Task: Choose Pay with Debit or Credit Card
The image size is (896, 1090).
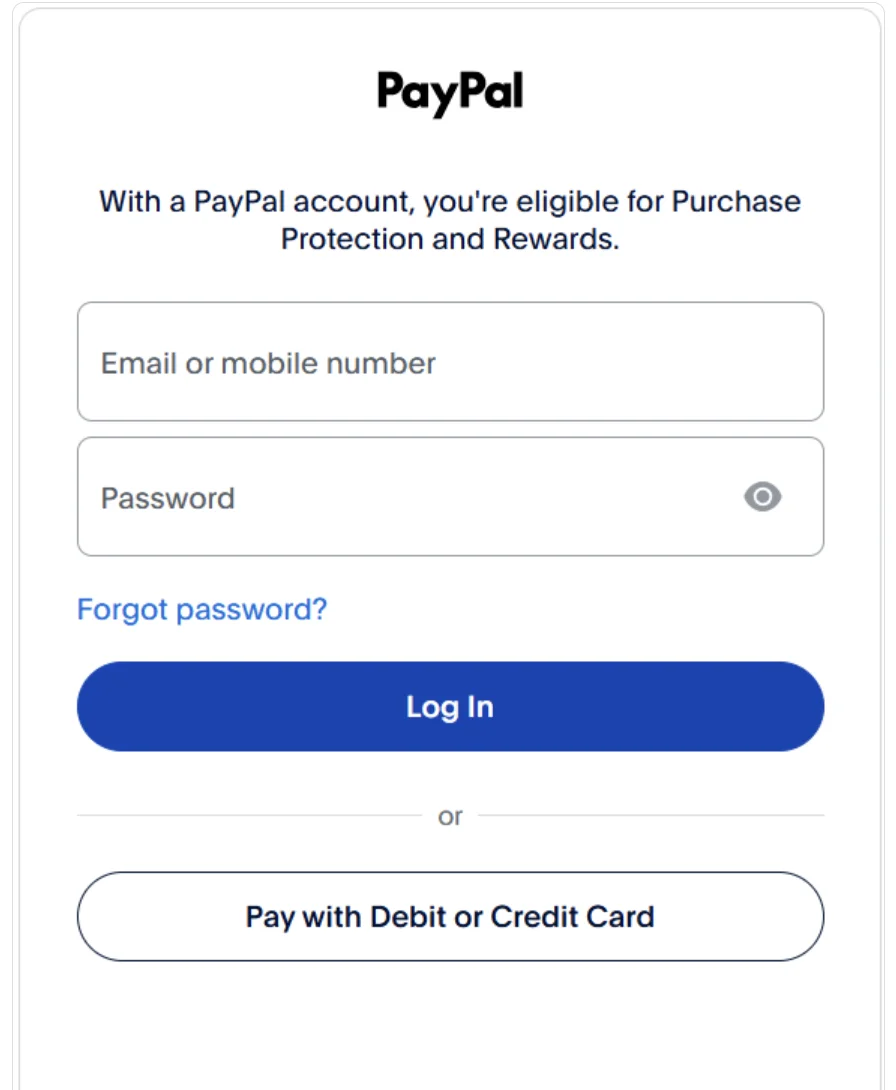Action: tap(450, 917)
